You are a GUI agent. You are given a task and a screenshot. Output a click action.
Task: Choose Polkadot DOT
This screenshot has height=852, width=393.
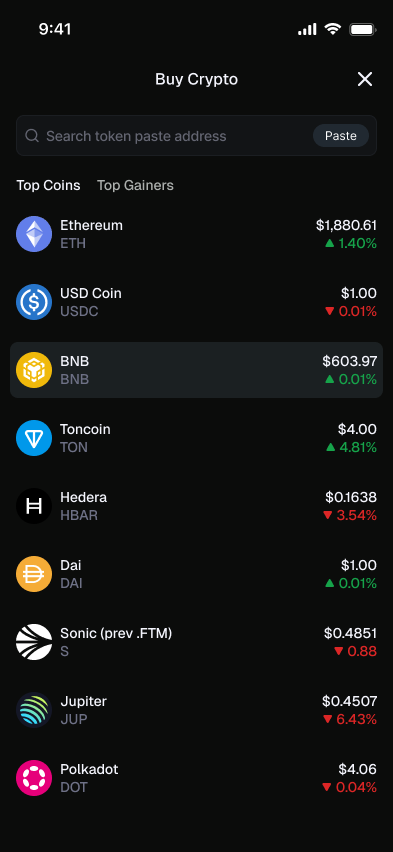point(196,778)
